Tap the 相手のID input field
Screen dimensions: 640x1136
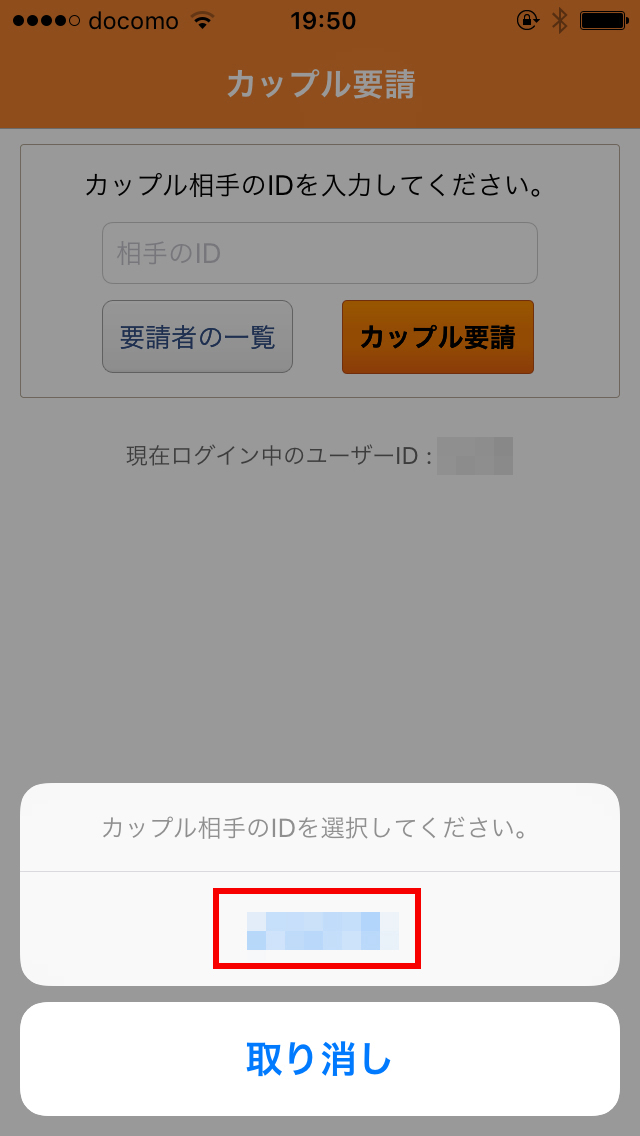point(320,253)
